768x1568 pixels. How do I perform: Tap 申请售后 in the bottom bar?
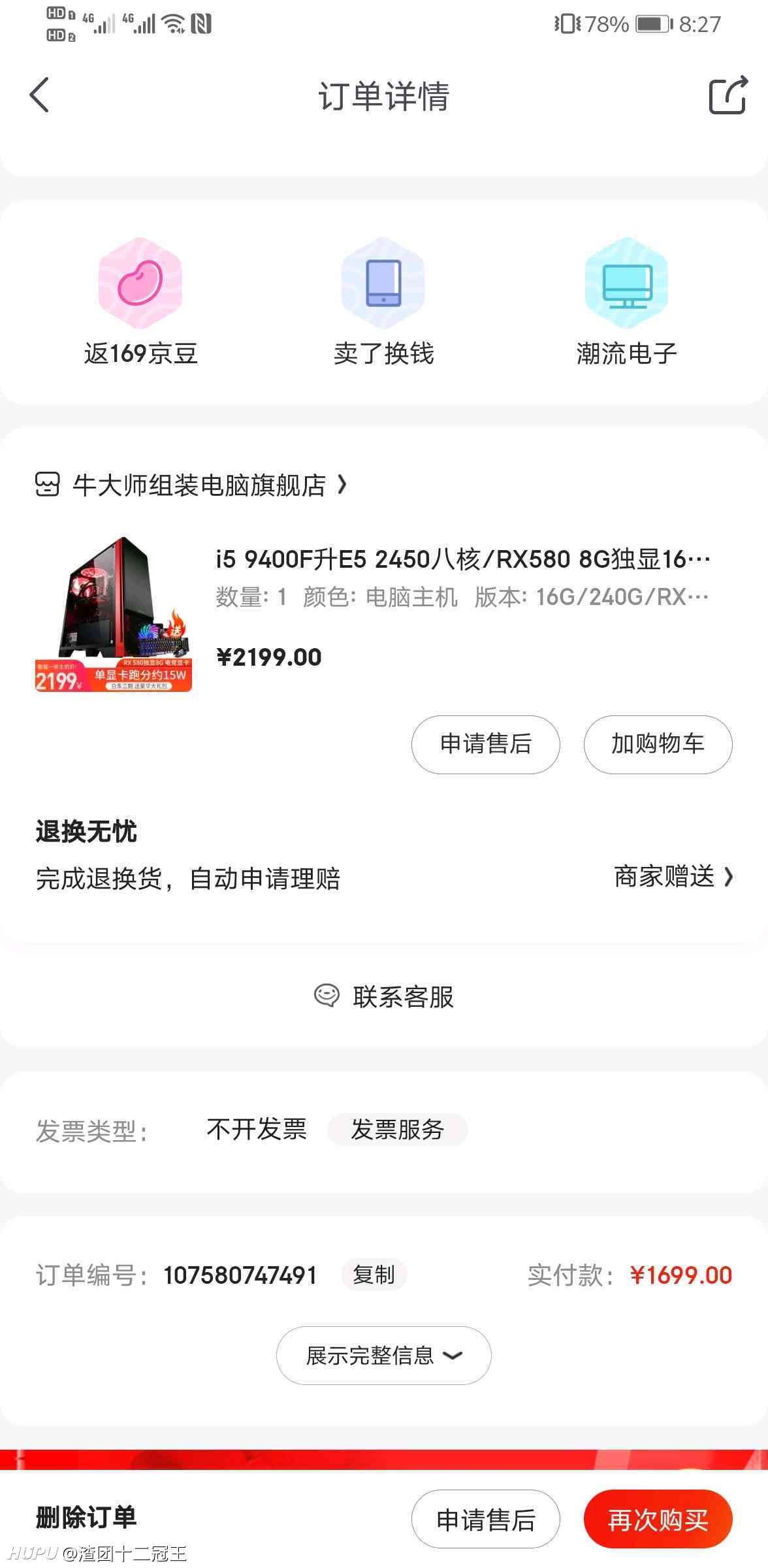[x=486, y=1519]
